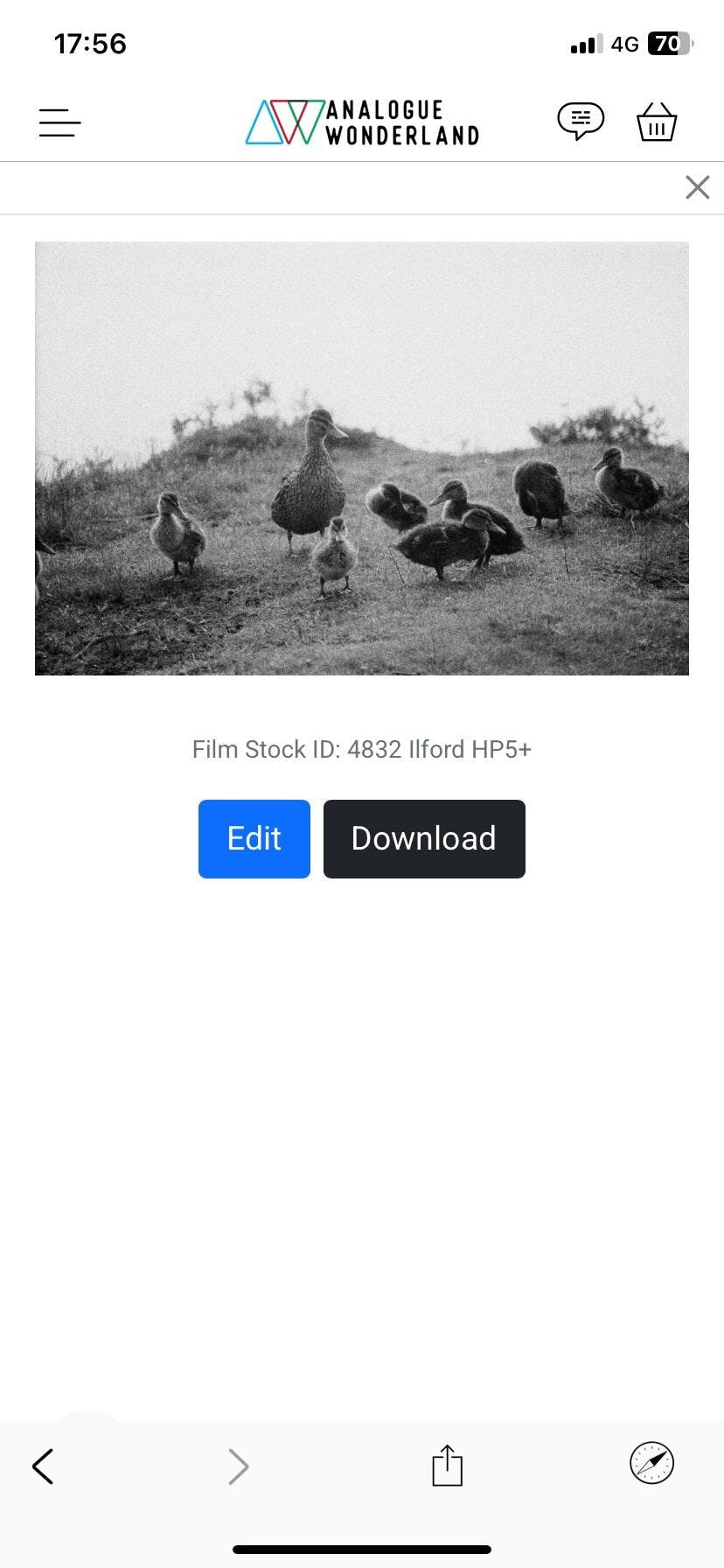Image resolution: width=724 pixels, height=1568 pixels.
Task: Close the photo viewer panel
Action: pos(697,187)
